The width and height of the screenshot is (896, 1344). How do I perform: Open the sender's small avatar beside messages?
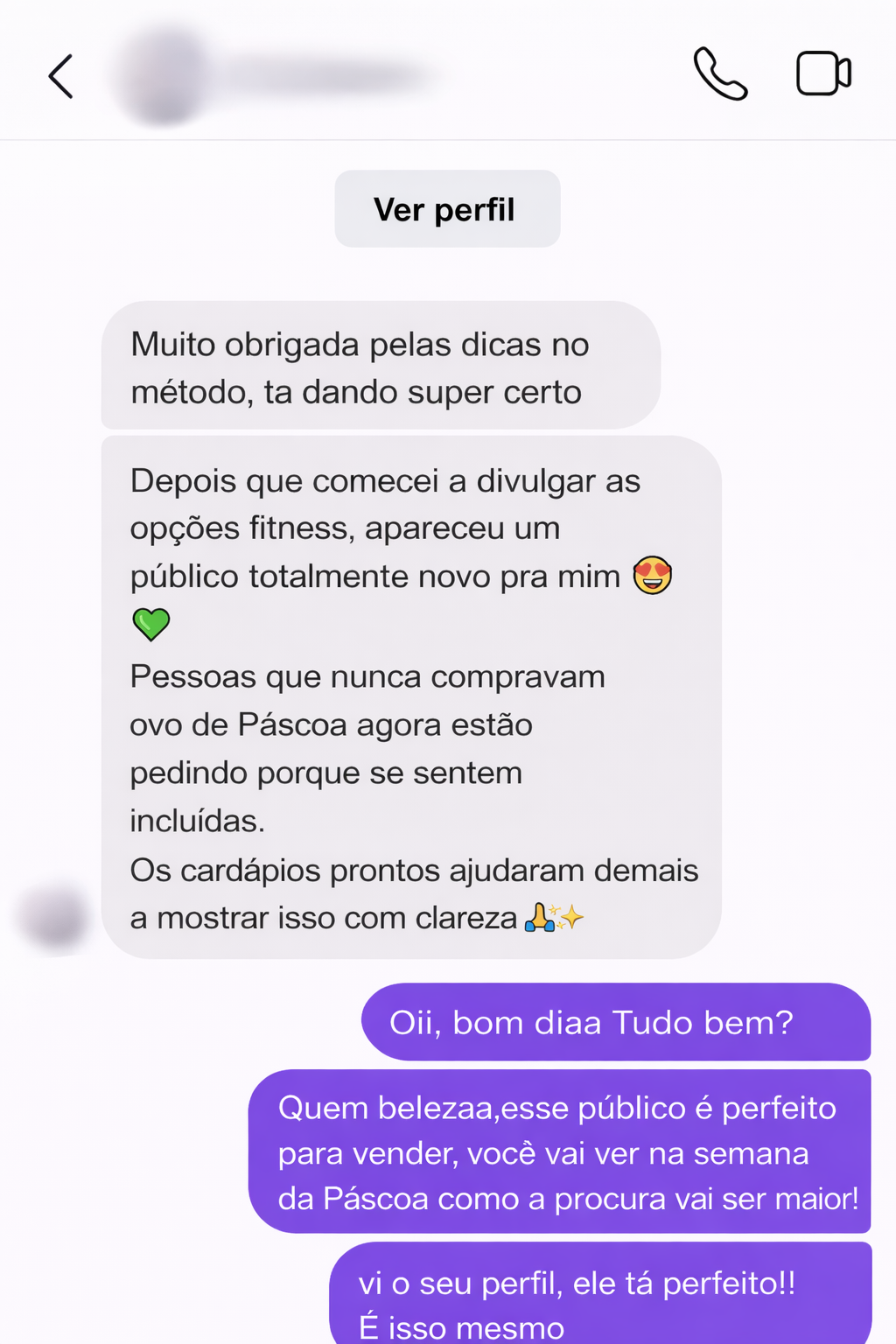[56, 919]
